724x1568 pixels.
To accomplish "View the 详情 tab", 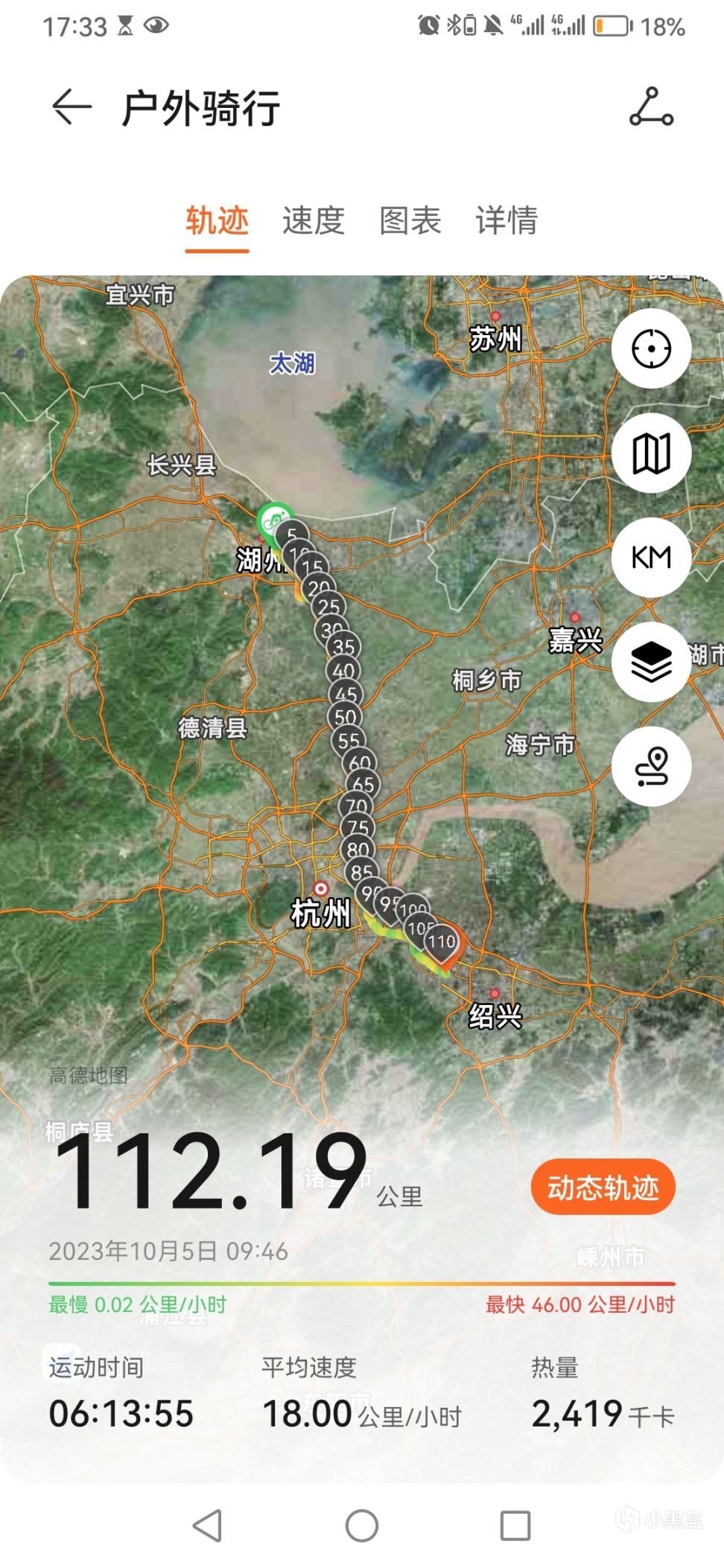I will click(507, 221).
